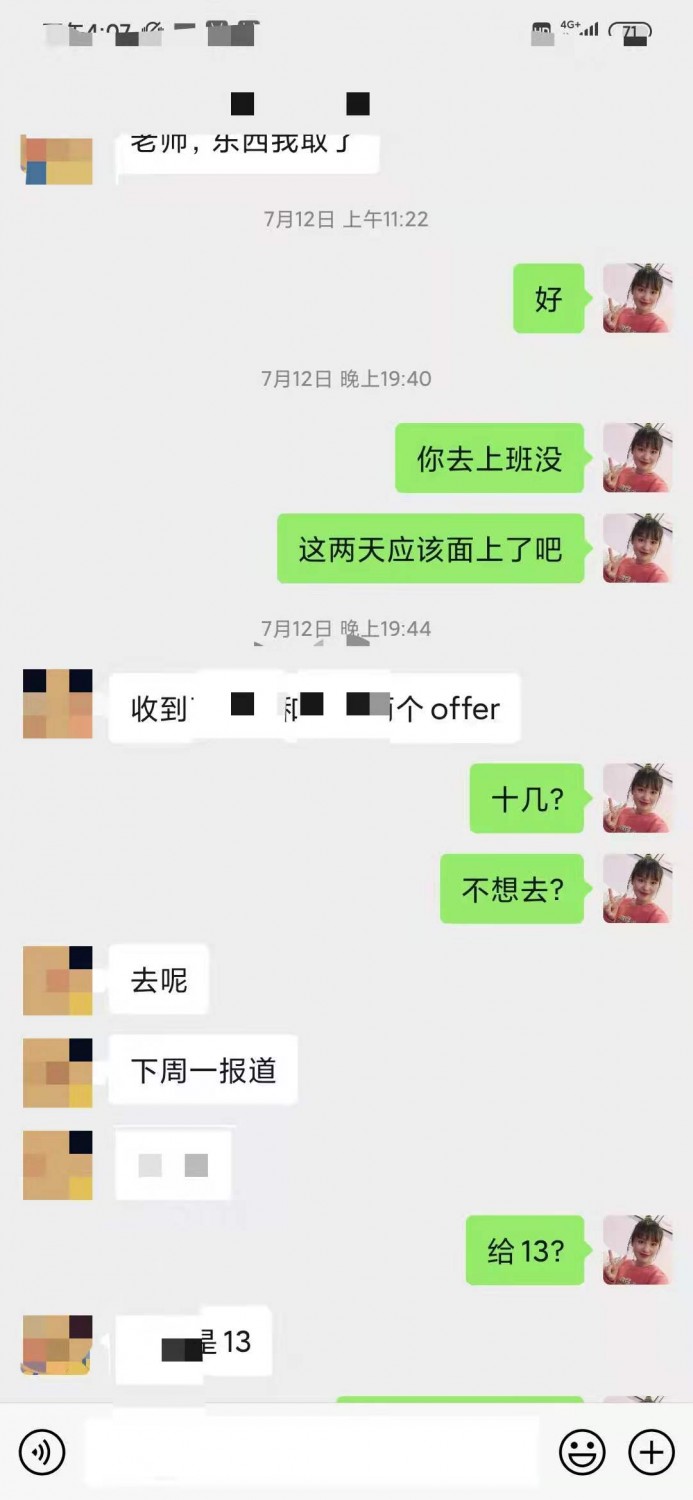Screen dimensions: 693x1500
Task: Open sender's avatar beside the '好' message
Action: [637, 298]
